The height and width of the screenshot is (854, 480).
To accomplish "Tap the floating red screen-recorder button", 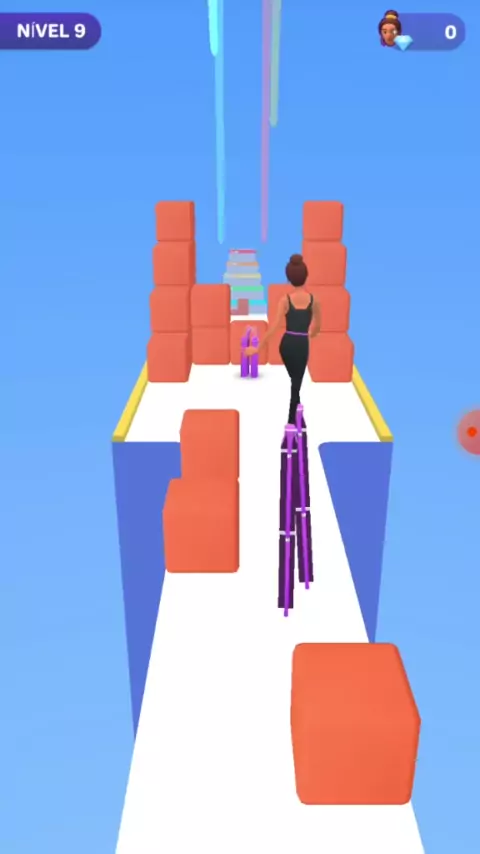I will point(470,432).
